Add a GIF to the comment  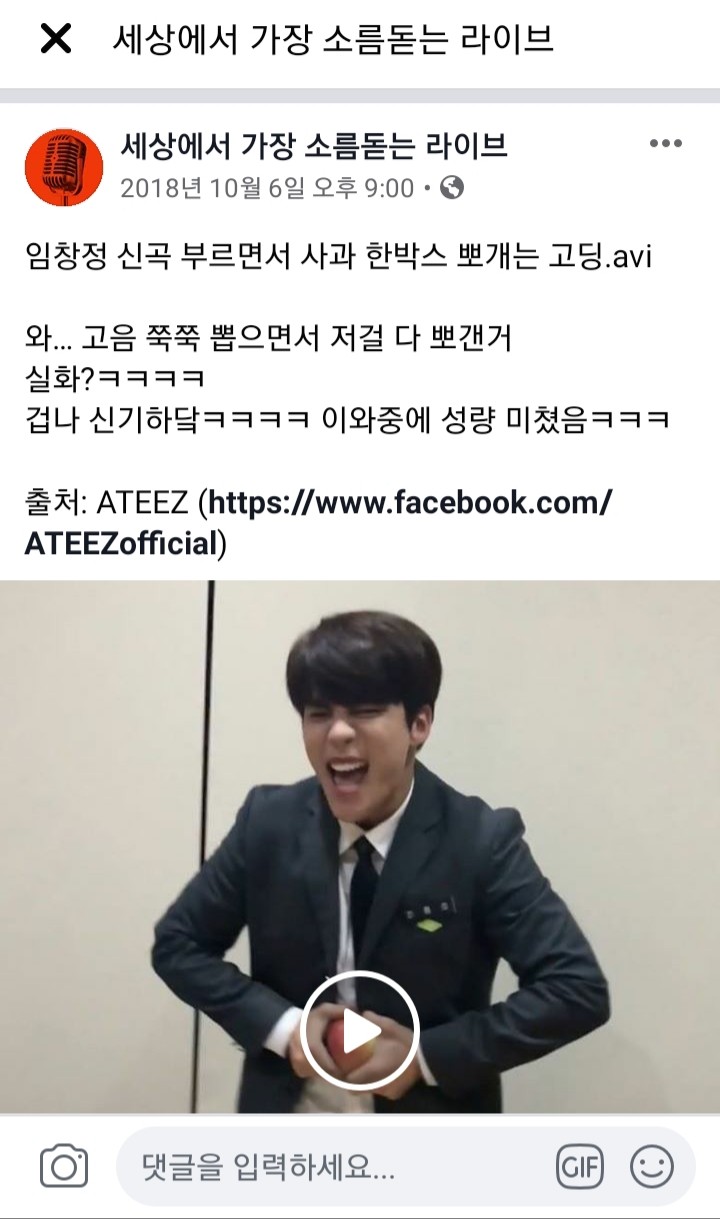(580, 1166)
